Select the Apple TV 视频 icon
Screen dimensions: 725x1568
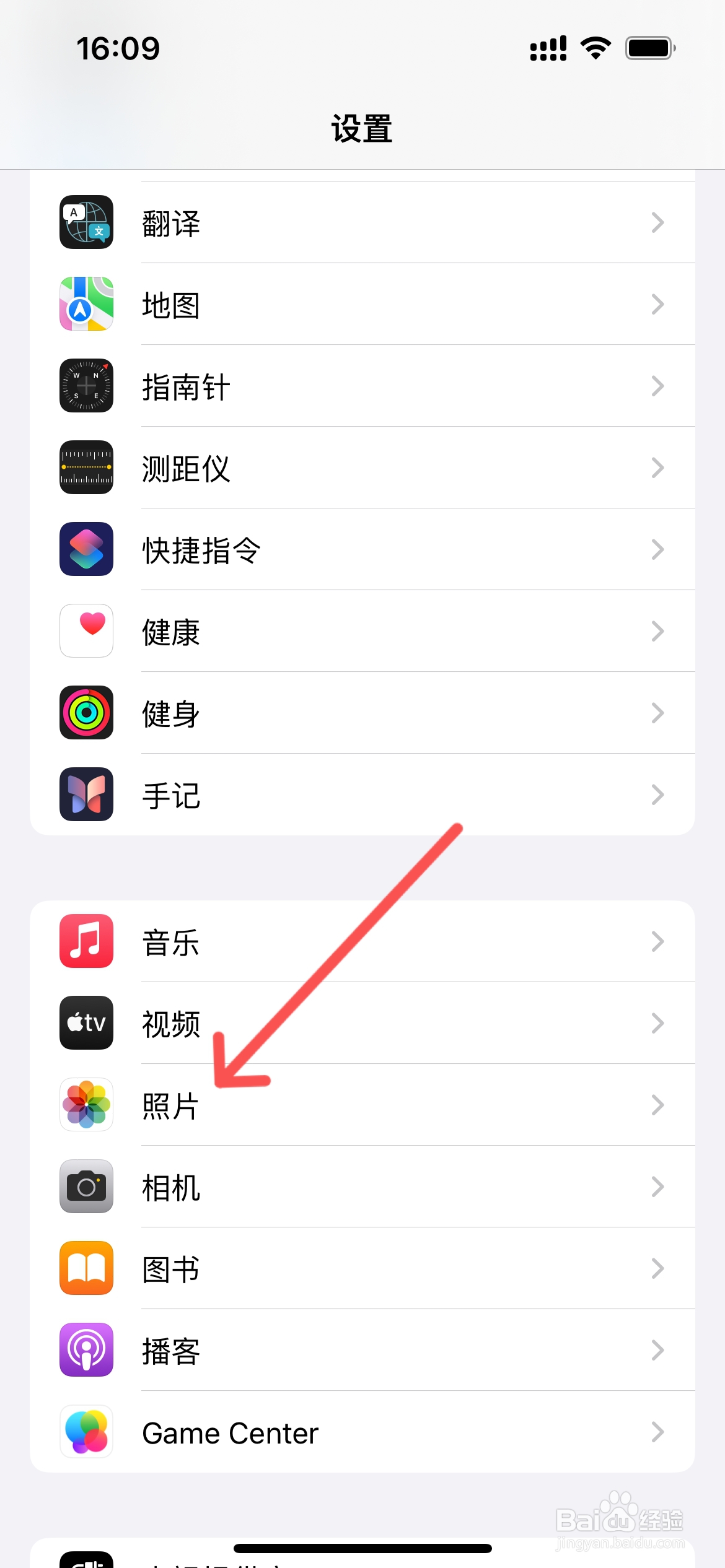(86, 1024)
